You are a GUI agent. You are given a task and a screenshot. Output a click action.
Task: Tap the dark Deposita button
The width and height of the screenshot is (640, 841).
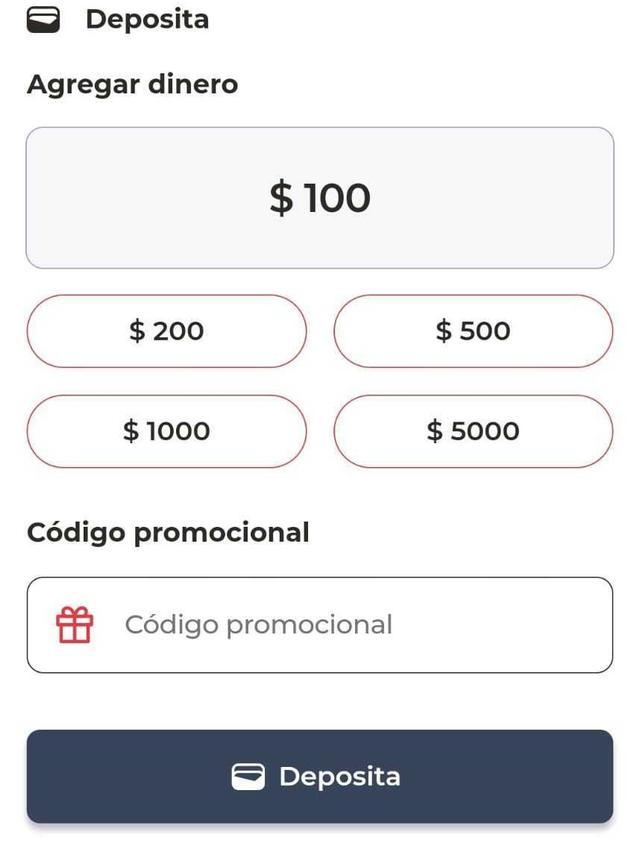320,777
